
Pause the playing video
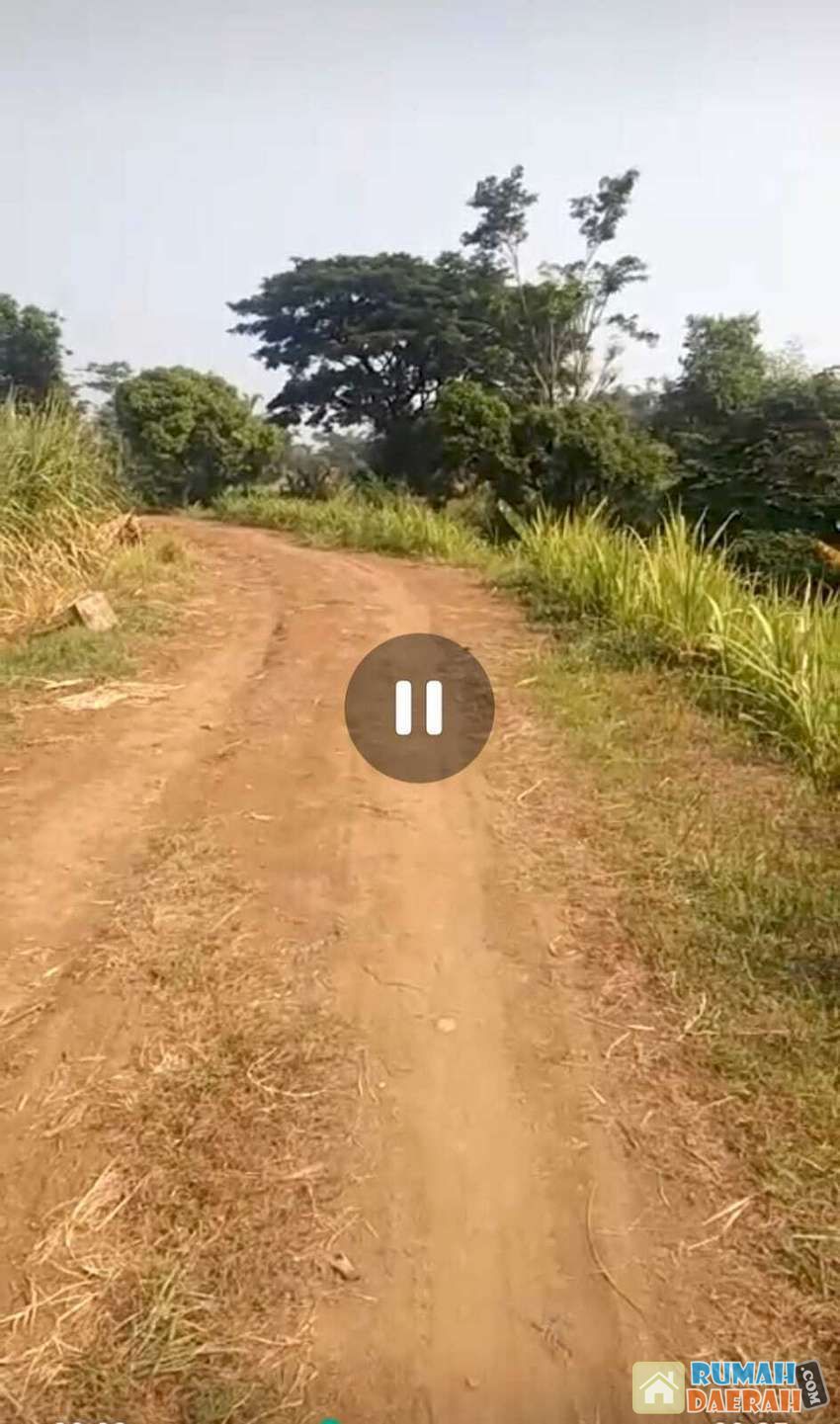point(419,708)
